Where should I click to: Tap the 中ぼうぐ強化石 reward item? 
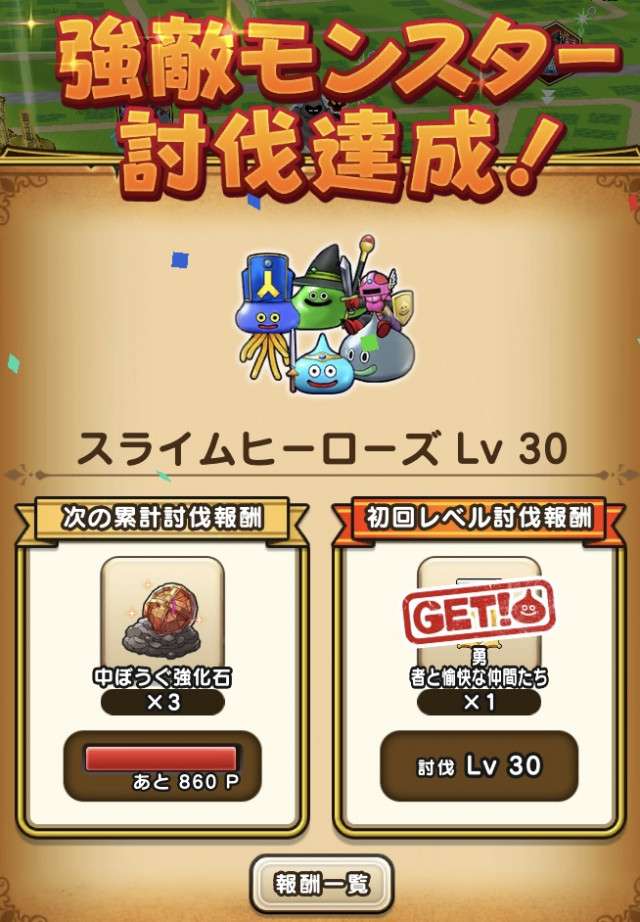[162, 609]
